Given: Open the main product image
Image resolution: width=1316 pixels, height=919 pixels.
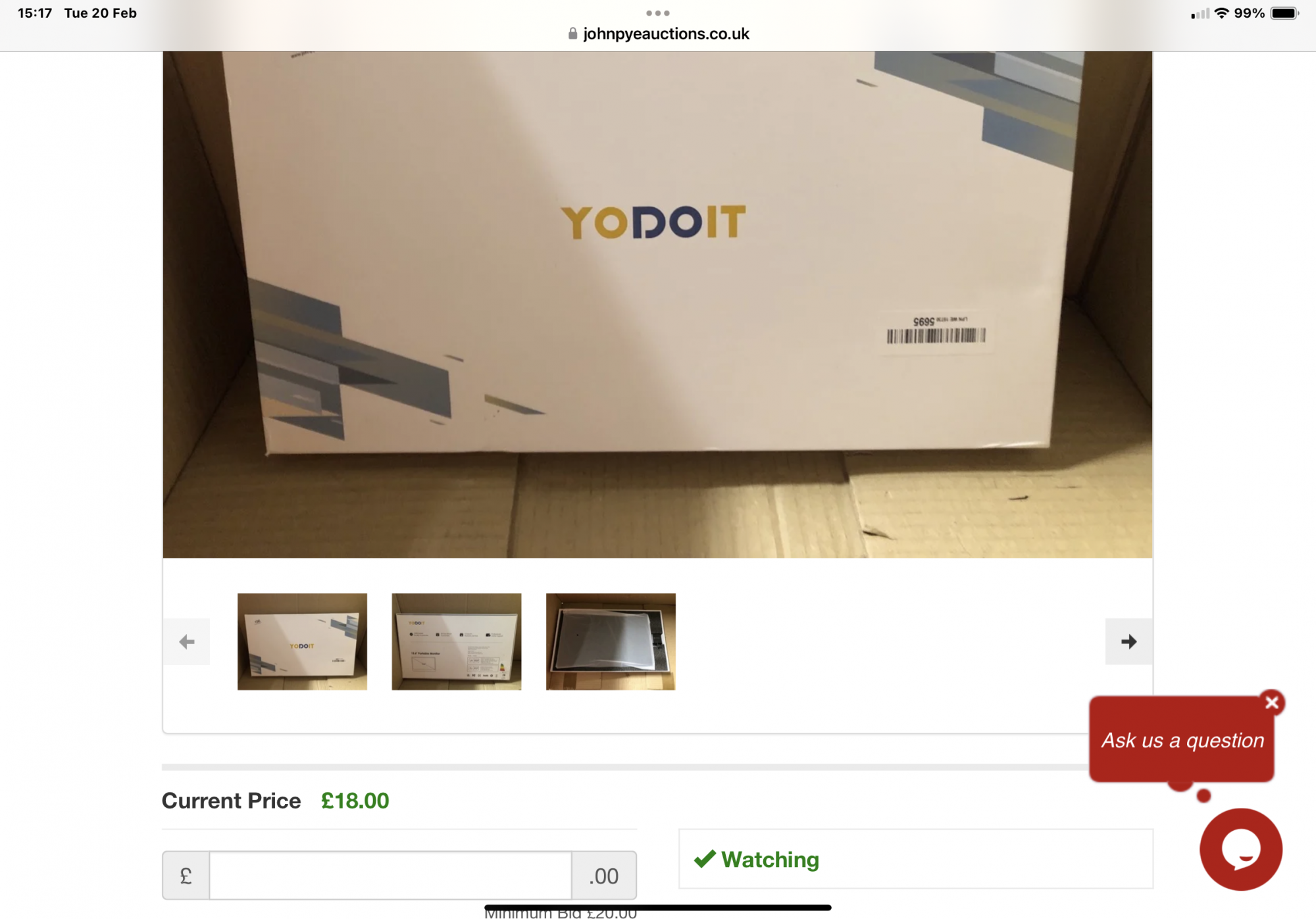Looking at the screenshot, I should tap(657, 304).
